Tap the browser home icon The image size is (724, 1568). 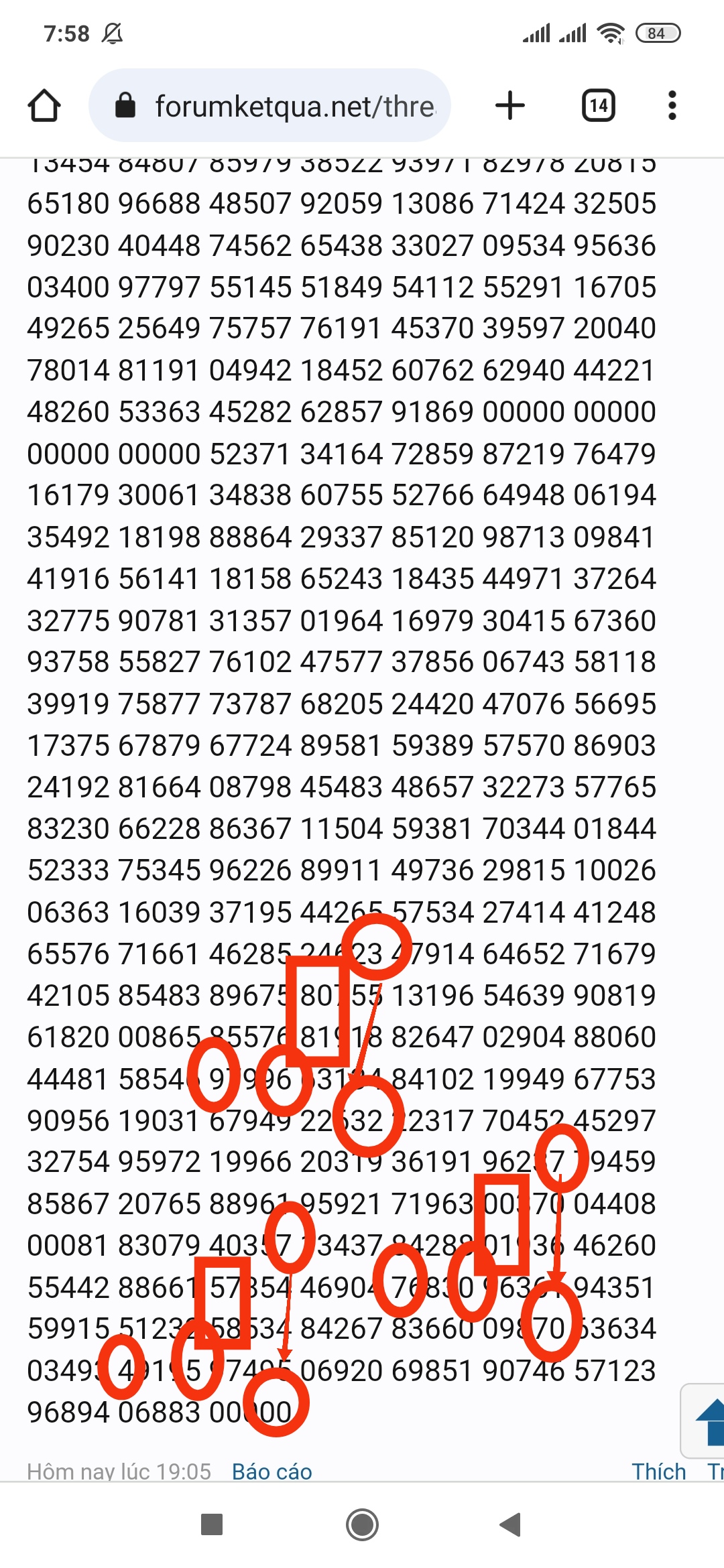click(x=44, y=106)
